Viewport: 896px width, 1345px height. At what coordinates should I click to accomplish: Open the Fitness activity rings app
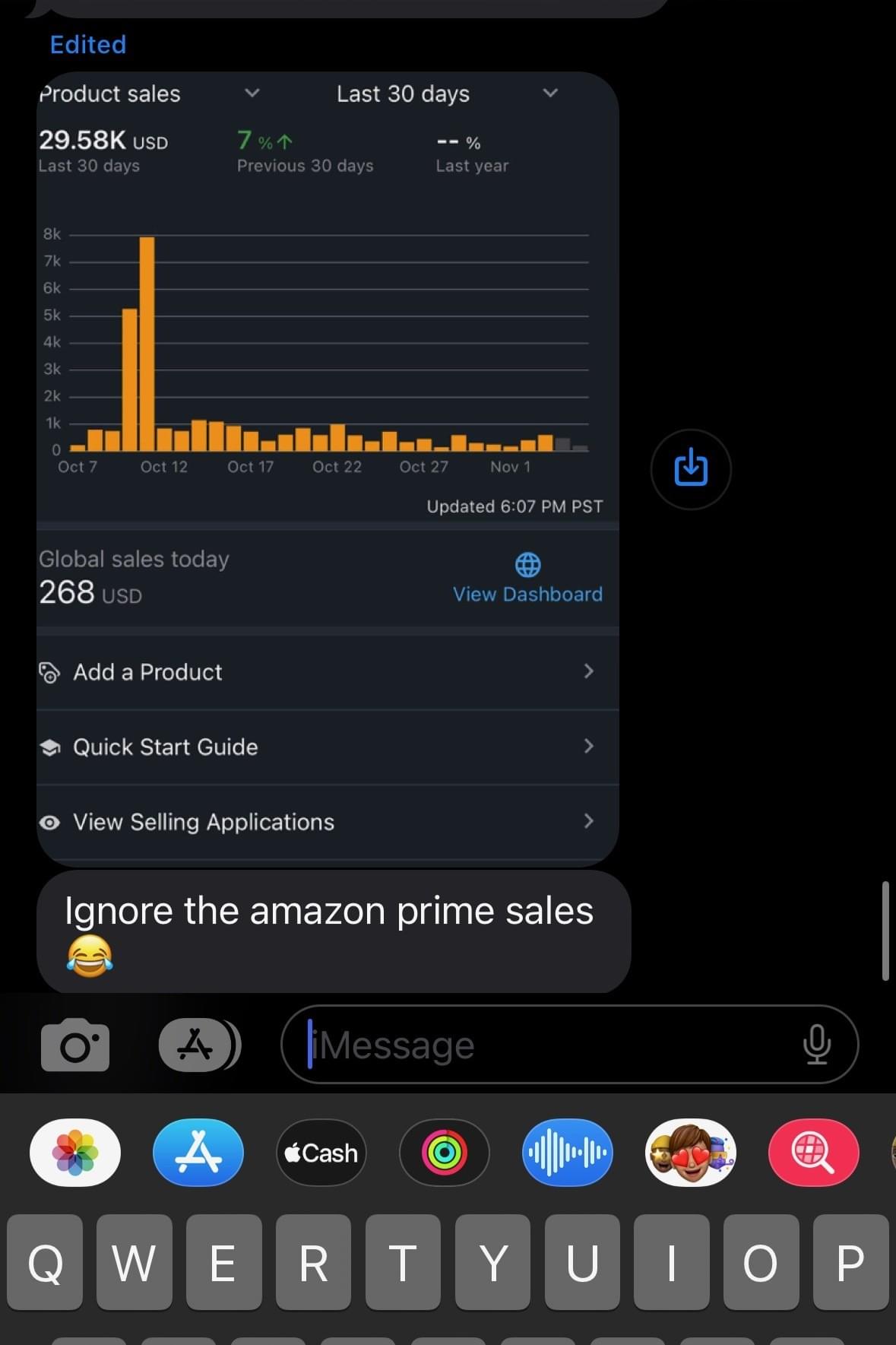445,1153
